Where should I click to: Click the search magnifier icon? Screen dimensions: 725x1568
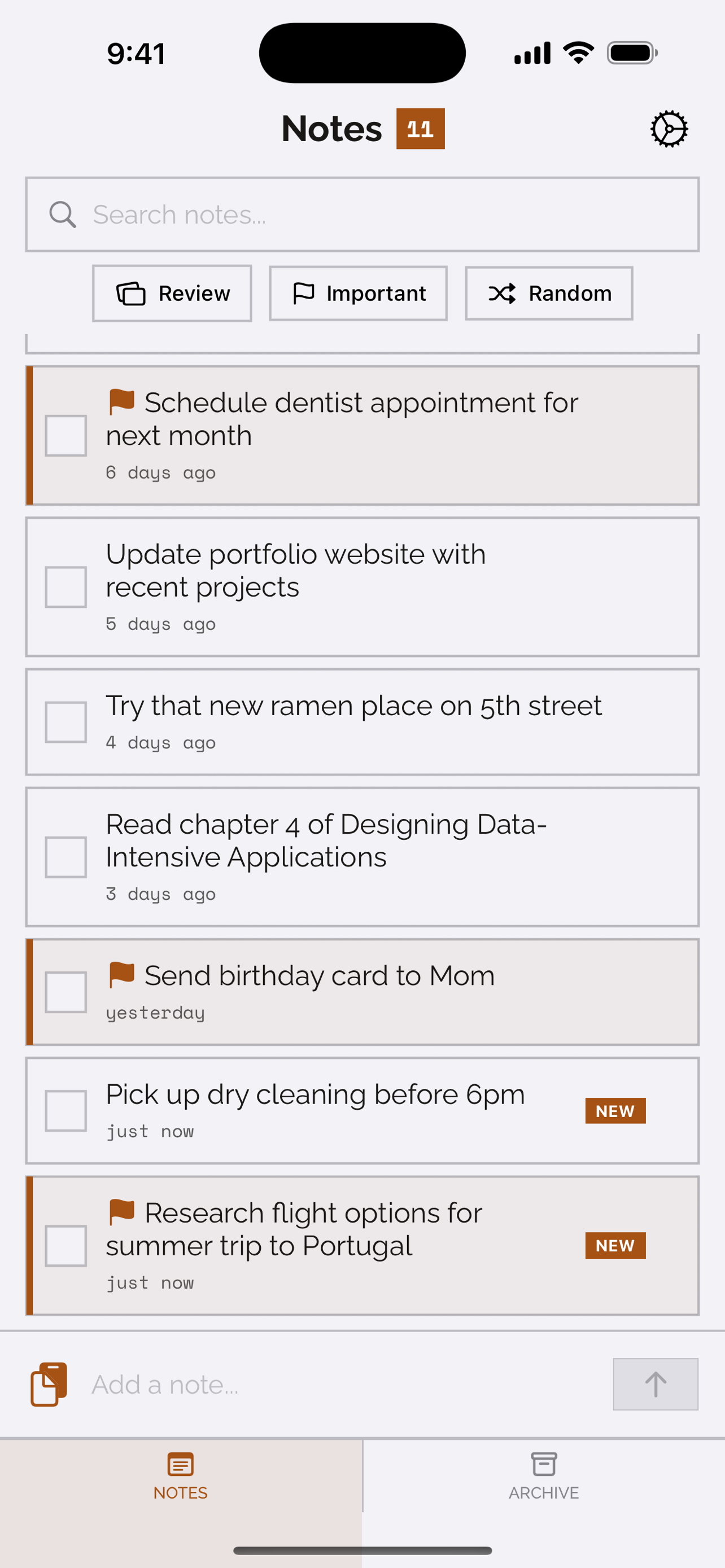63,214
